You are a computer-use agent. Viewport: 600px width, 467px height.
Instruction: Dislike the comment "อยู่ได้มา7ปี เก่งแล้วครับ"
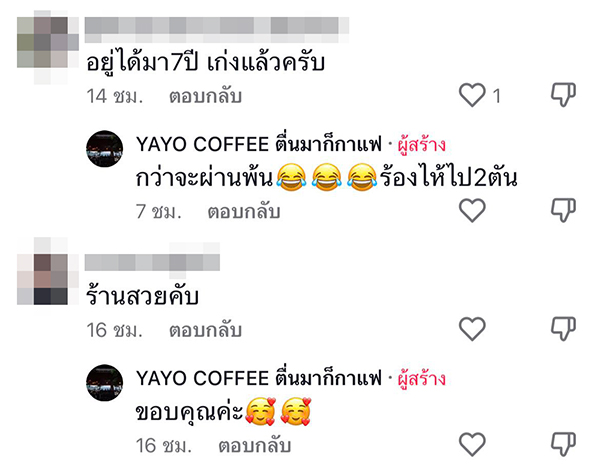tap(564, 95)
